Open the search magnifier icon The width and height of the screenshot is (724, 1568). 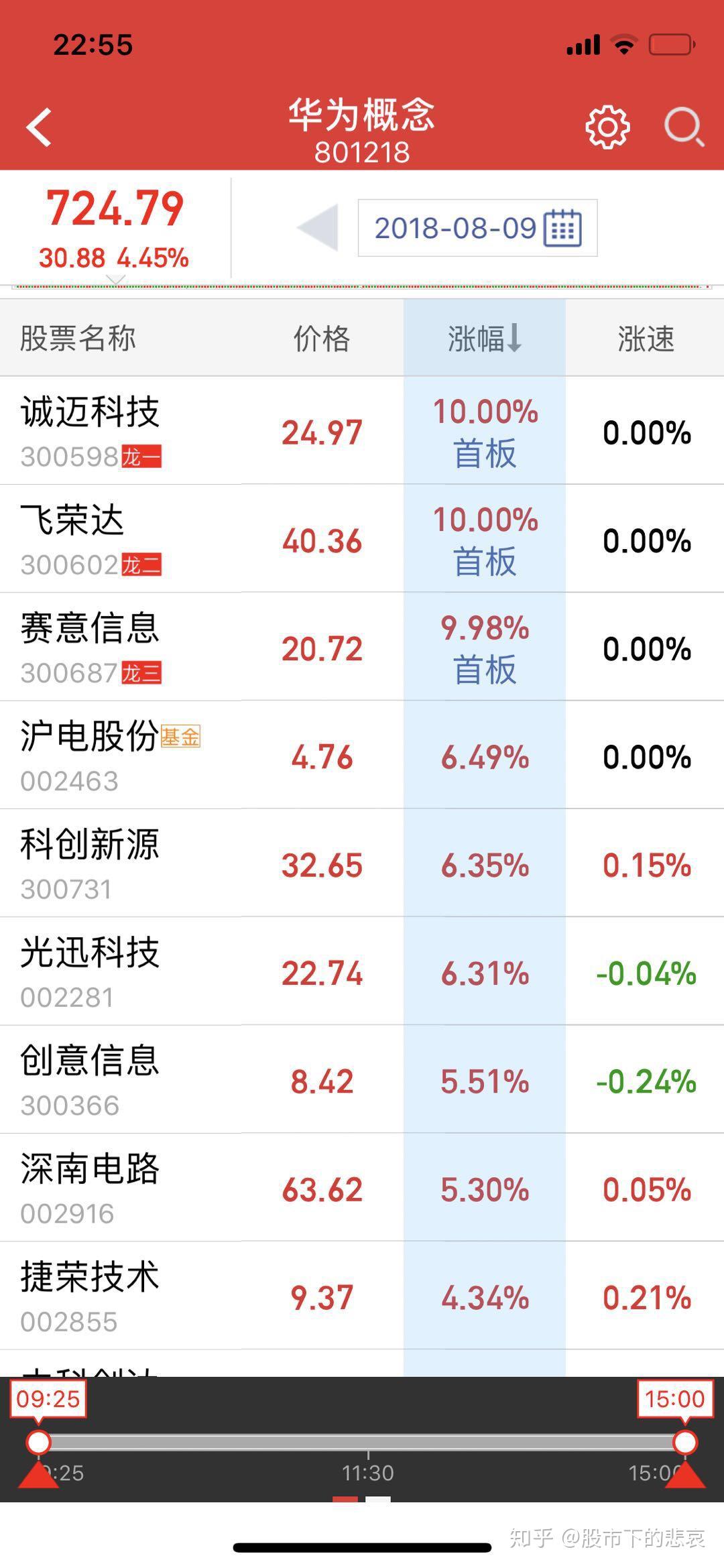[683, 127]
